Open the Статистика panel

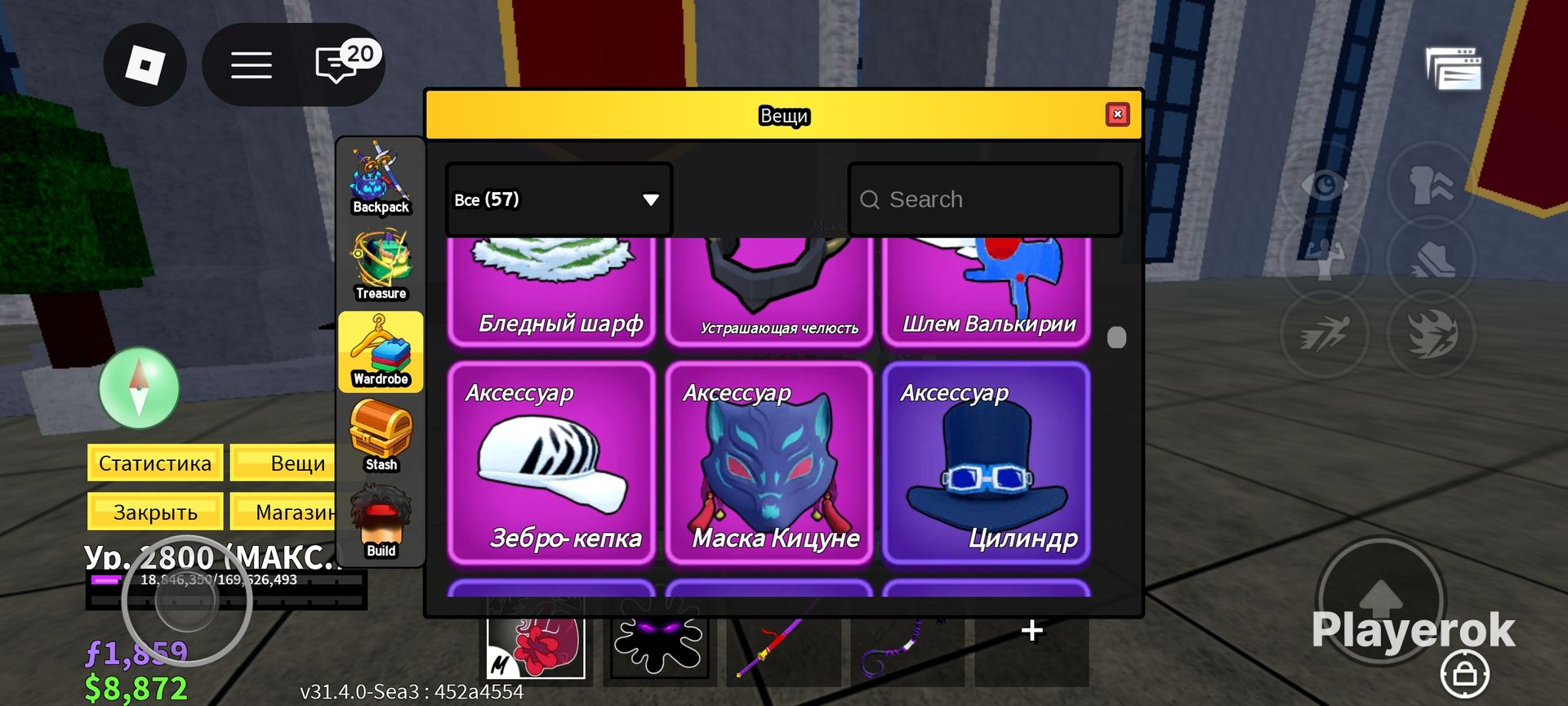(155, 463)
